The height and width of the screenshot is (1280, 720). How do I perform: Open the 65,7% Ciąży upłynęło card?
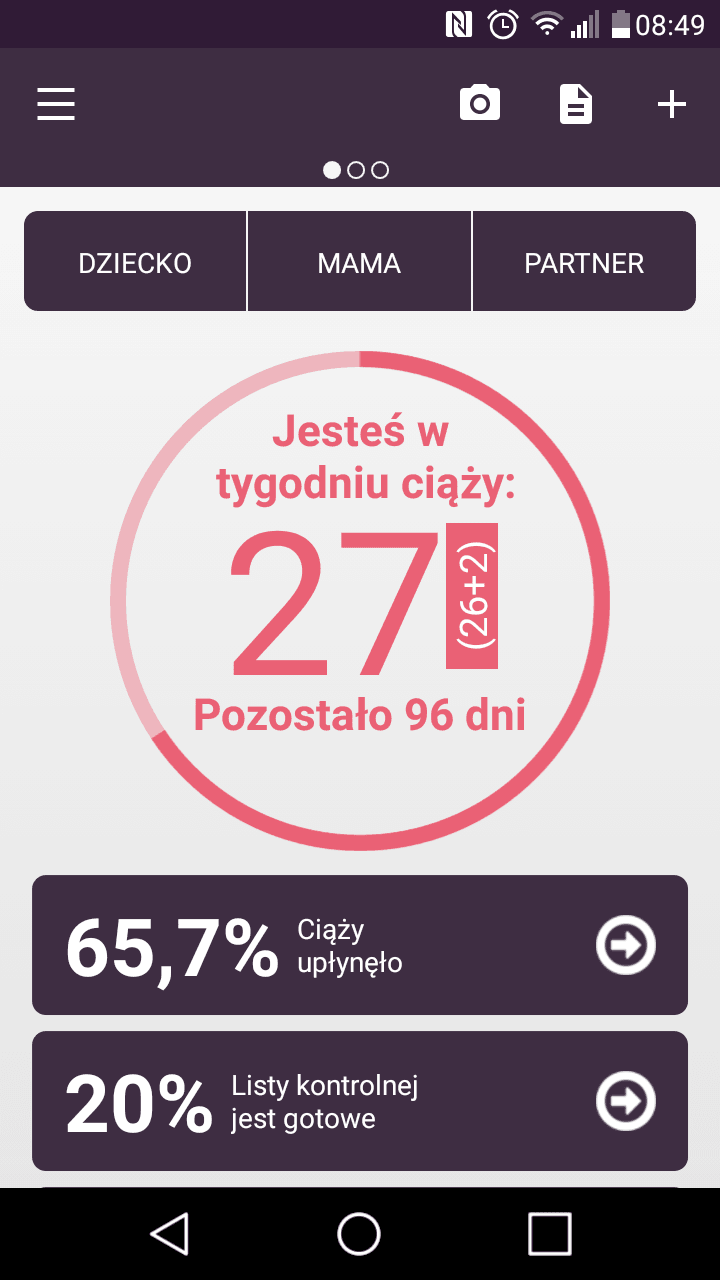pyautogui.click(x=360, y=945)
